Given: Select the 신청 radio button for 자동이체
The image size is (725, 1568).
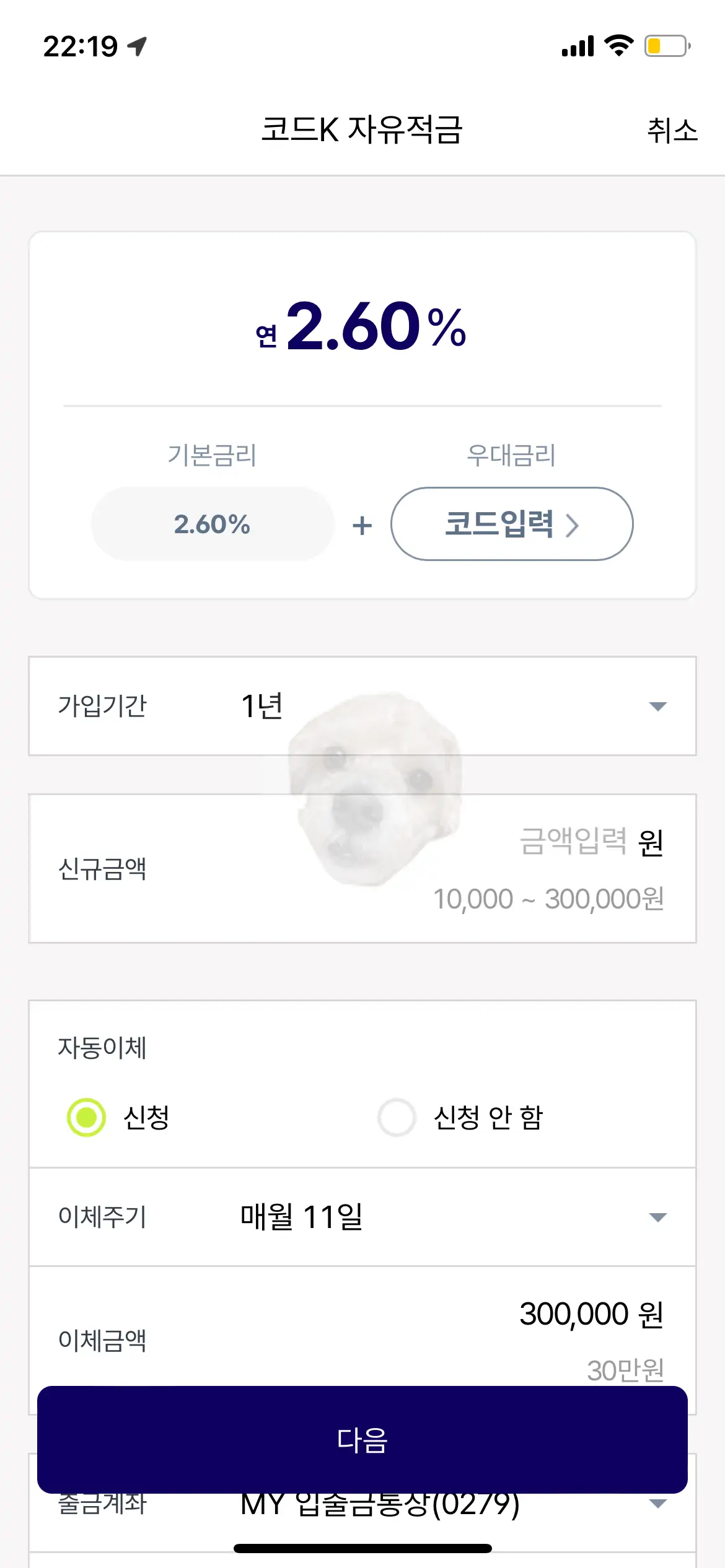Looking at the screenshot, I should point(84,1118).
